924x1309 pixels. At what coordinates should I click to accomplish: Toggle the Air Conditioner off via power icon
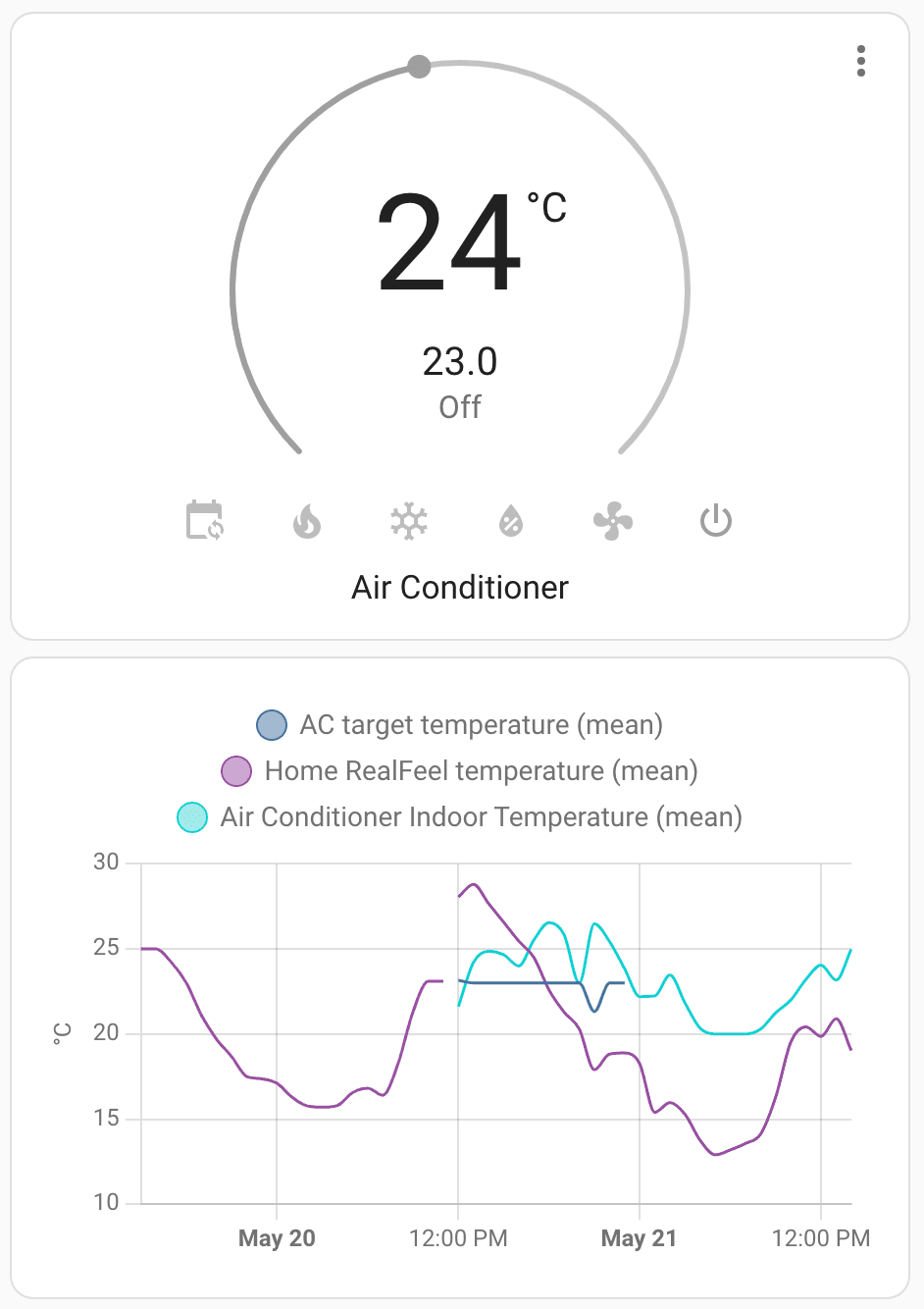coord(715,520)
